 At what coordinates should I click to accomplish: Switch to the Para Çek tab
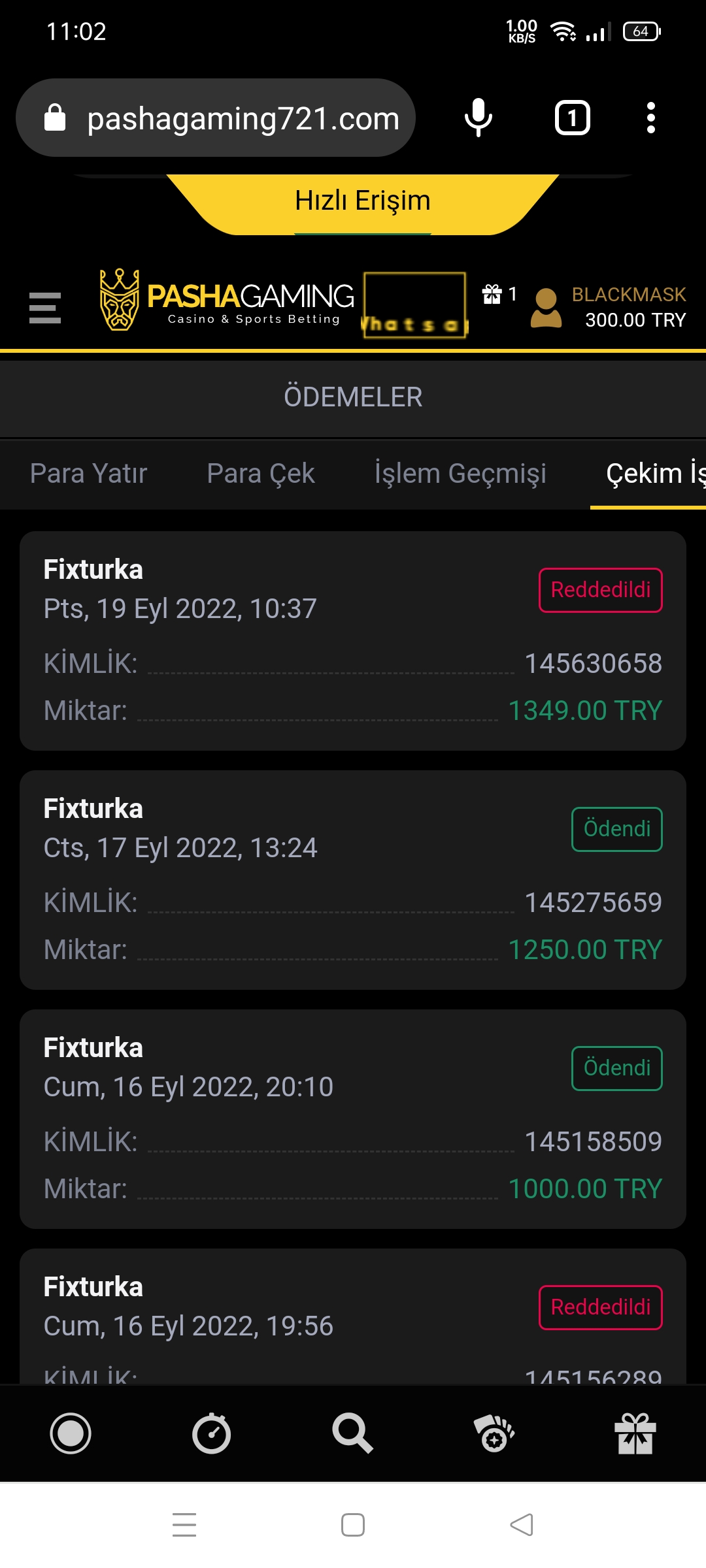(261, 474)
